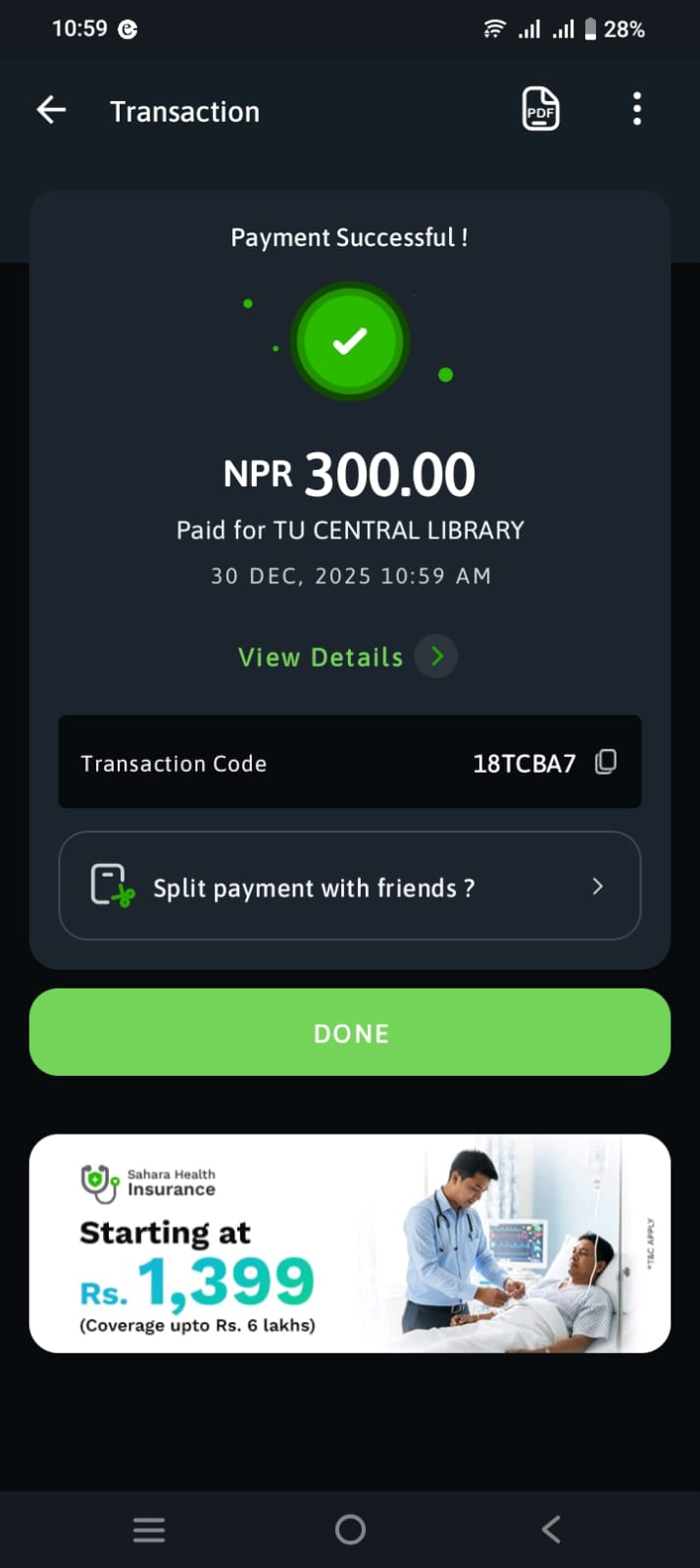Image resolution: width=700 pixels, height=1568 pixels.
Task: Copy transaction code 18TCBA7
Action: (x=606, y=762)
